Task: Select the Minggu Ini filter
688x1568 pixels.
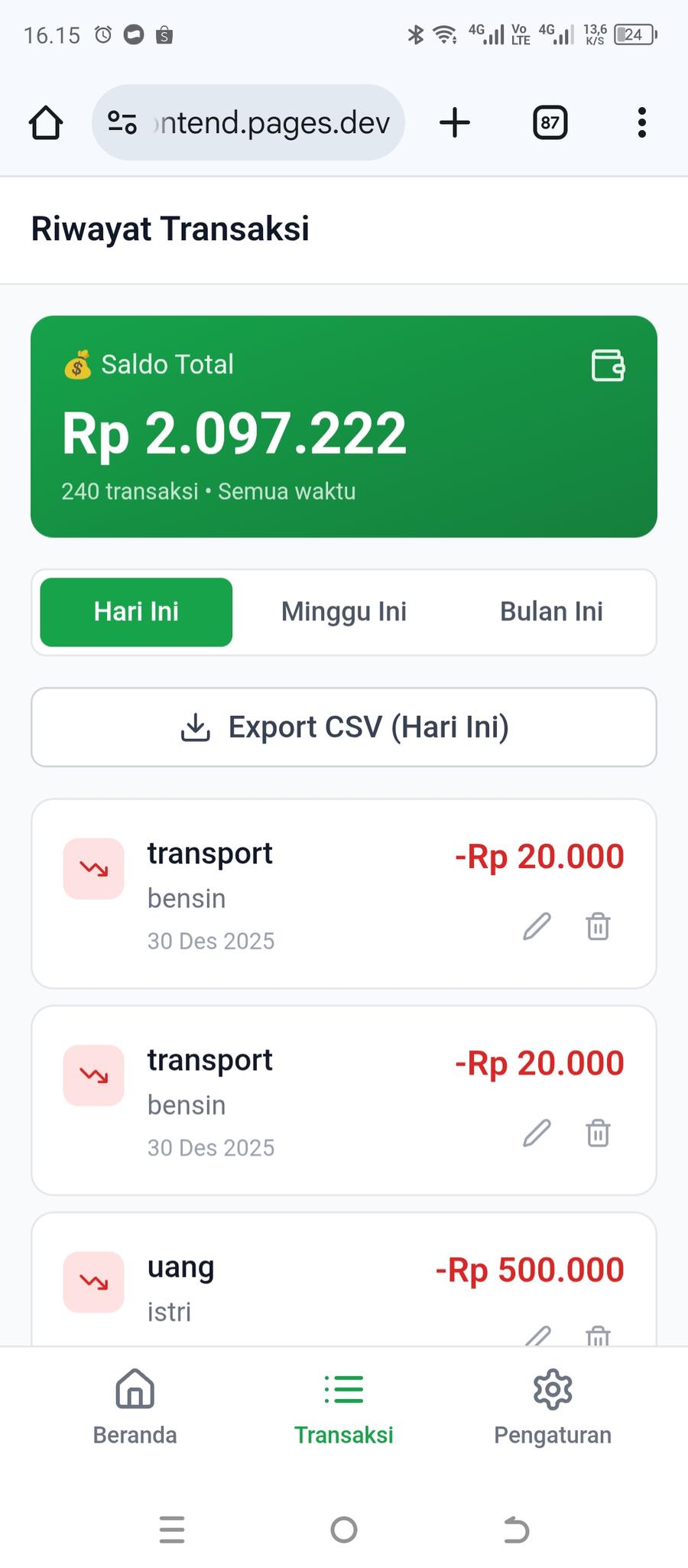Action: coord(344,612)
